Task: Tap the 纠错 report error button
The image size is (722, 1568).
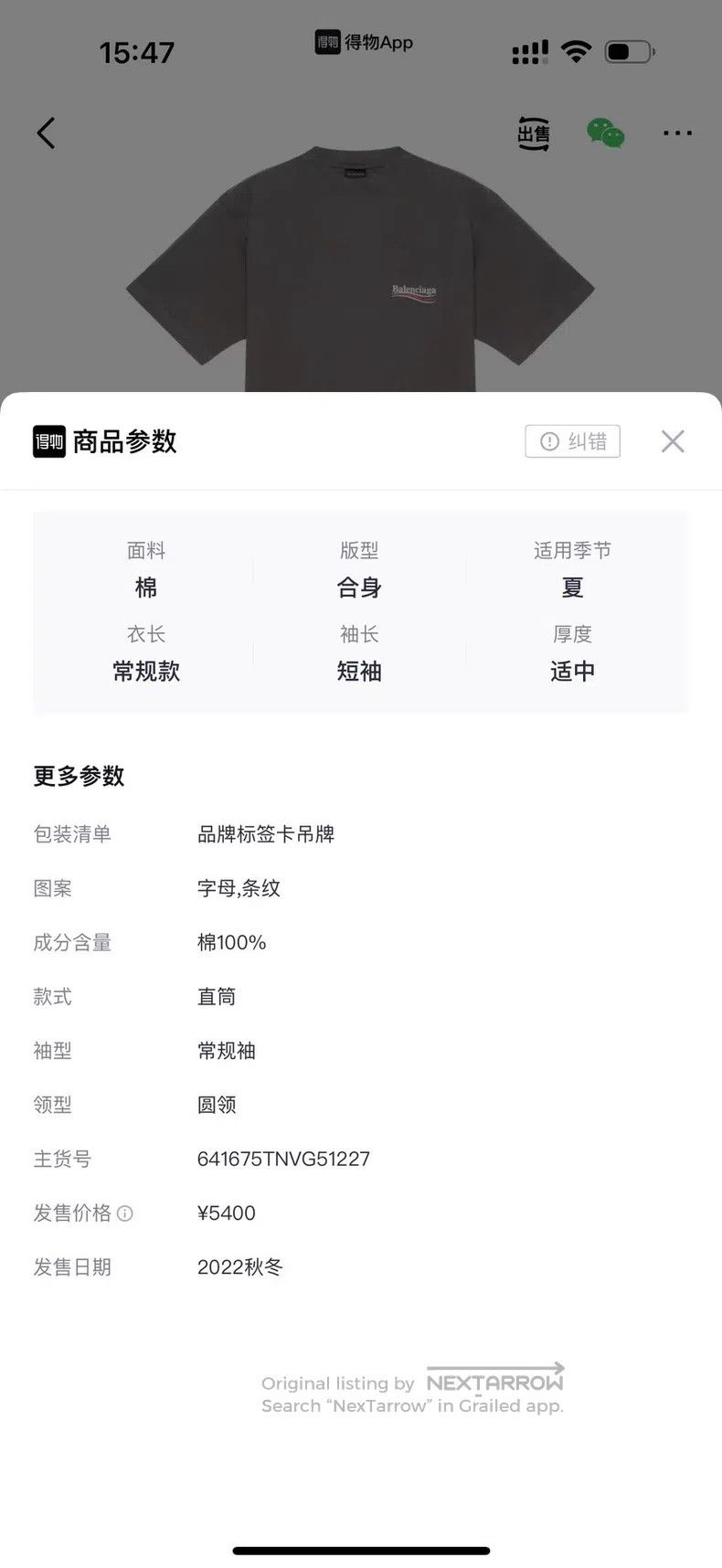Action: click(x=573, y=441)
